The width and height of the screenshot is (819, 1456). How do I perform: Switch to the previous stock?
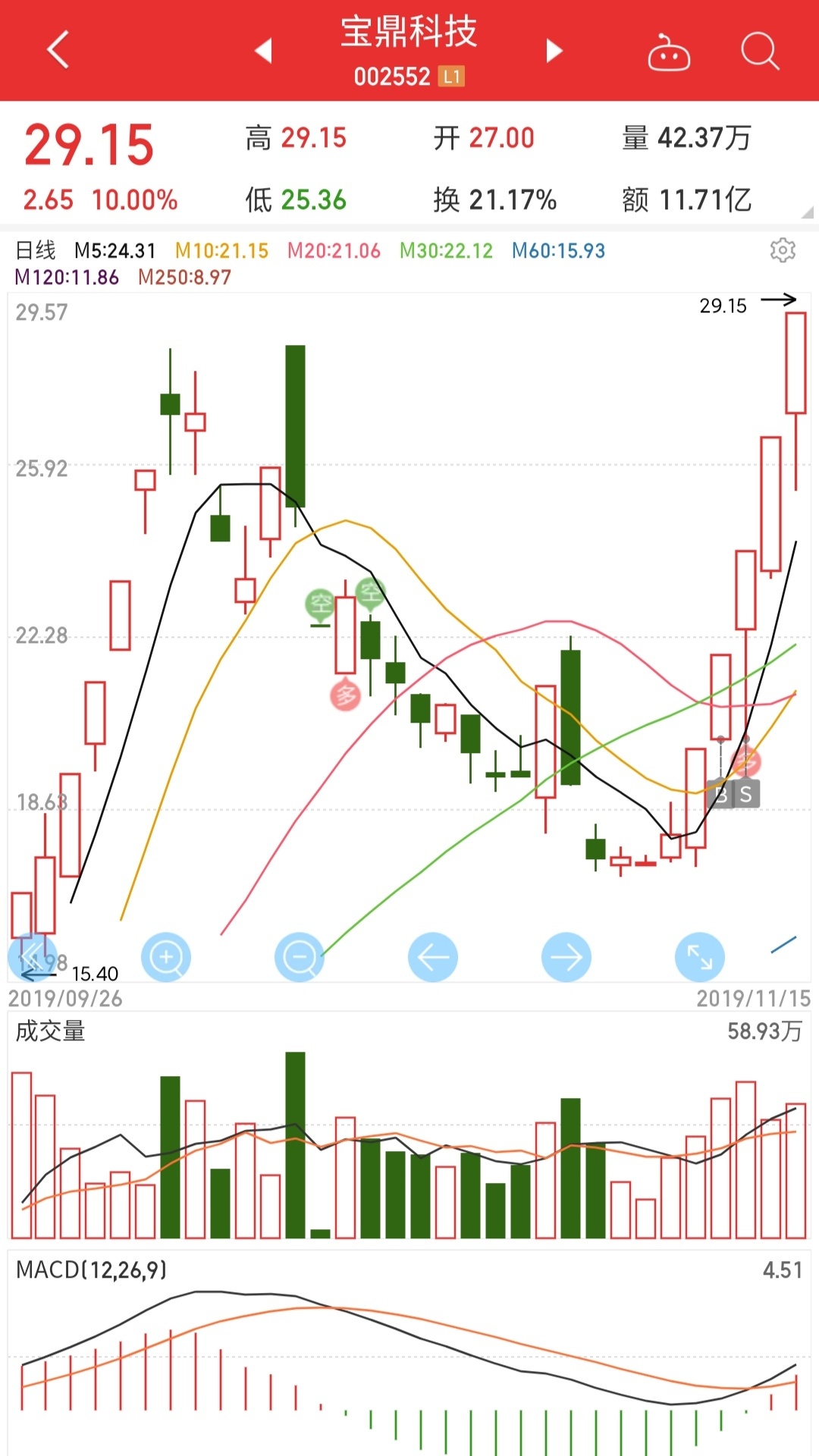[263, 50]
